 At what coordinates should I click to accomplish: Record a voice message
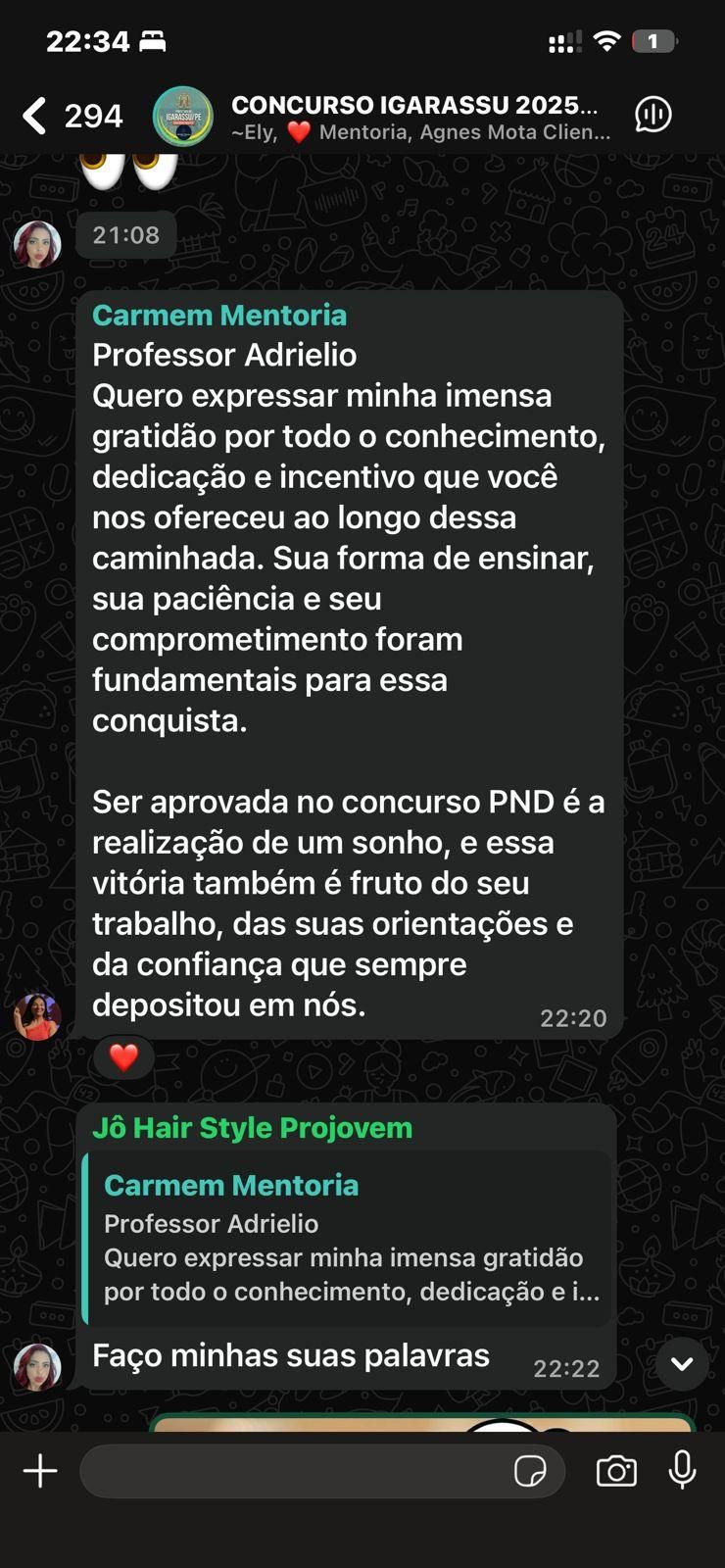pyautogui.click(x=682, y=1471)
